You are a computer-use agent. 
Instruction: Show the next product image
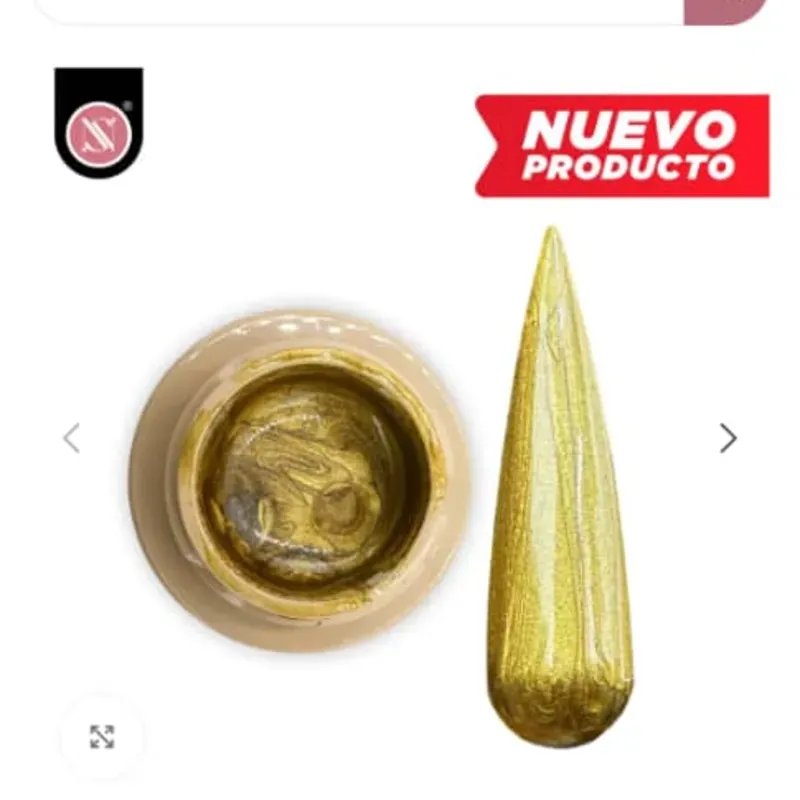coord(728,438)
